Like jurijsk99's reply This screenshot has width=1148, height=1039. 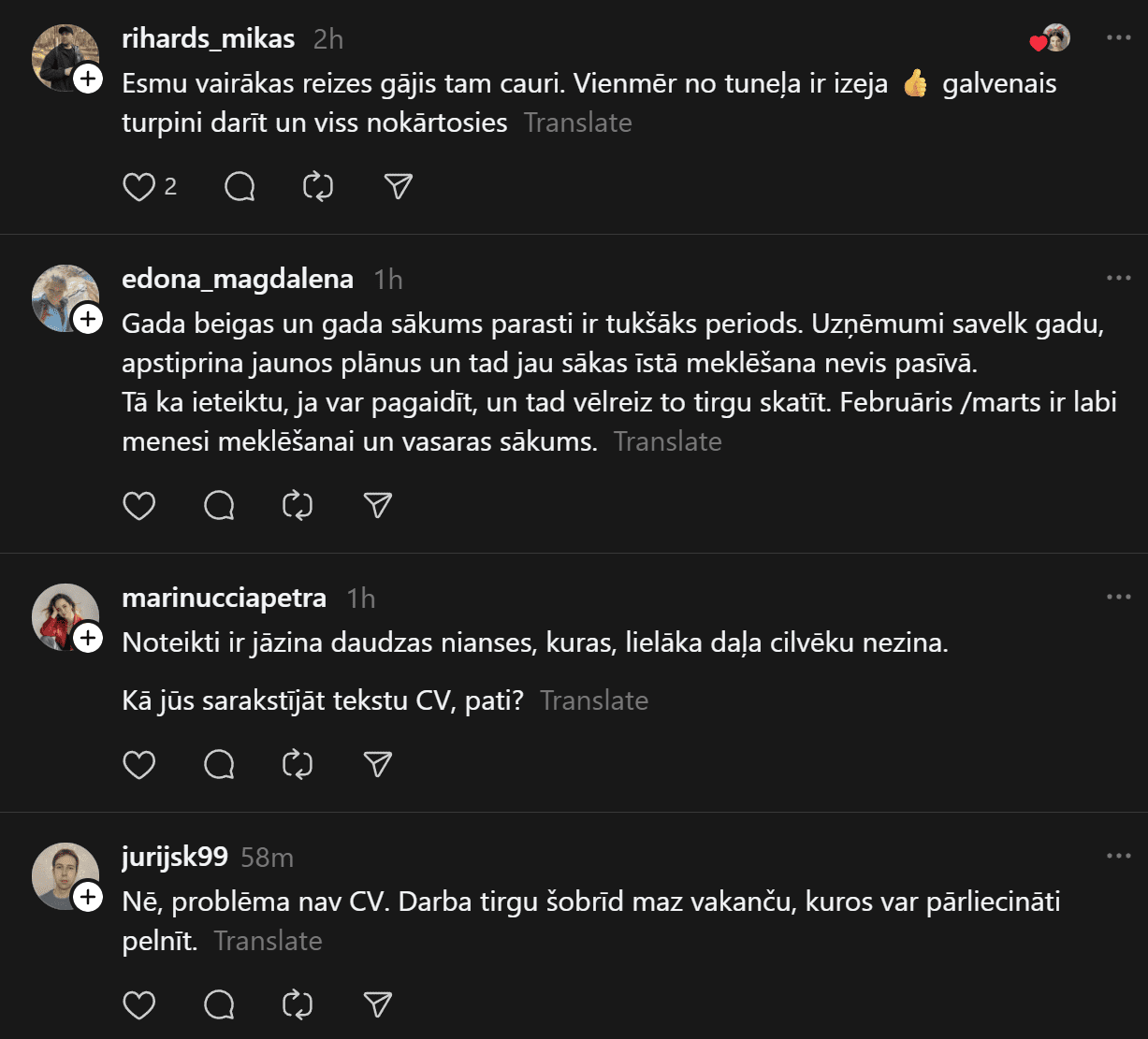139,1005
